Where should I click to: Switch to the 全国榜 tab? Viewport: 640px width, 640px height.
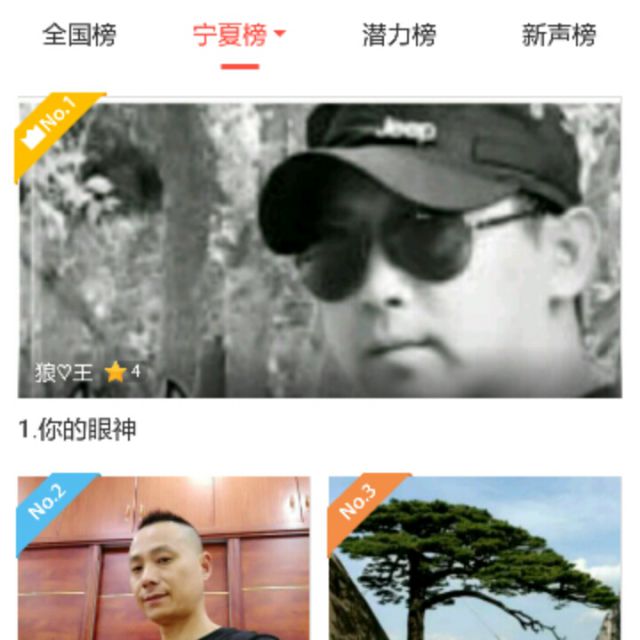(79, 36)
